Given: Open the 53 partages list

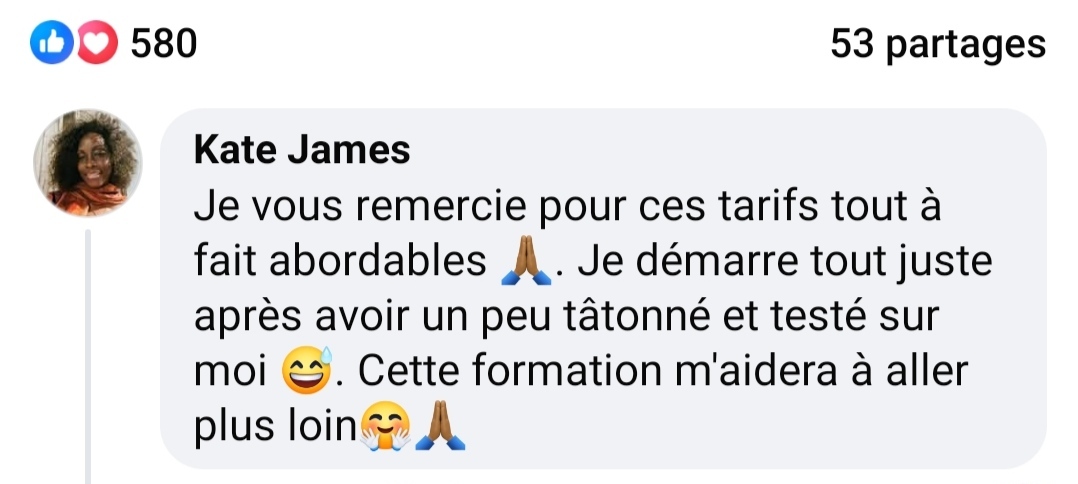Looking at the screenshot, I should click(x=937, y=44).
